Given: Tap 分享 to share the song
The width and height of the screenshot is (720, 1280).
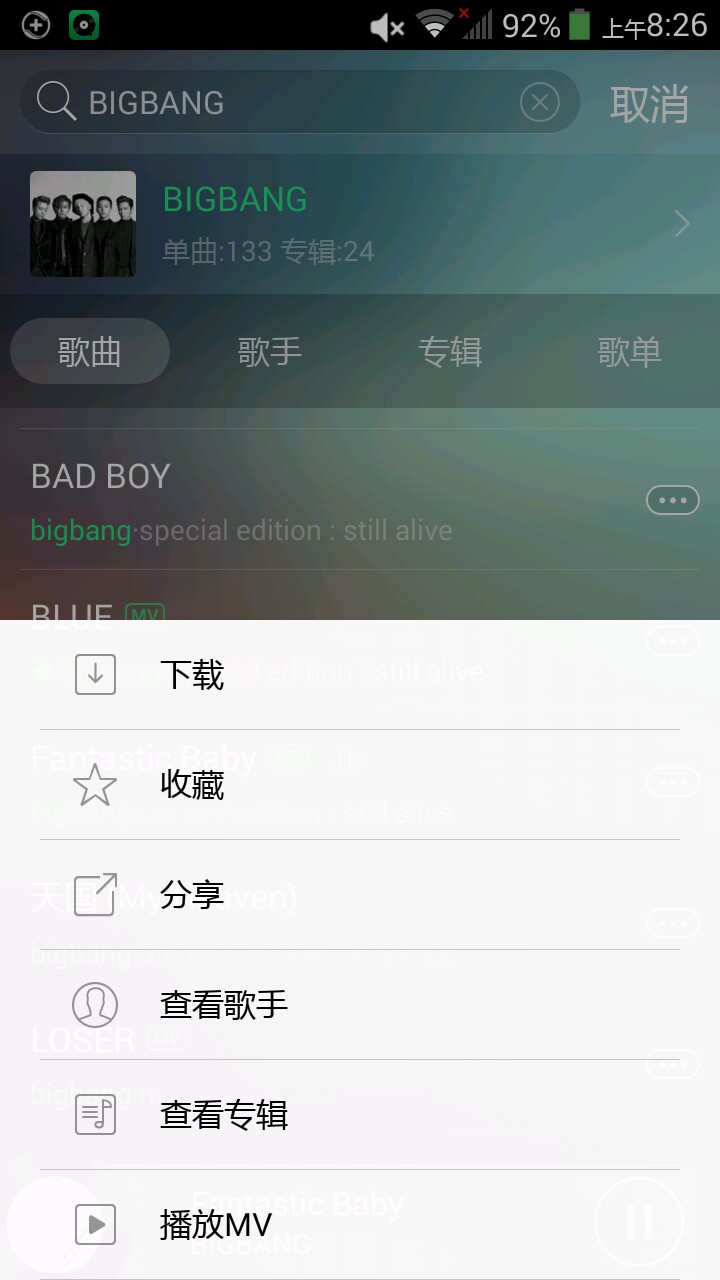Looking at the screenshot, I should [x=360, y=895].
